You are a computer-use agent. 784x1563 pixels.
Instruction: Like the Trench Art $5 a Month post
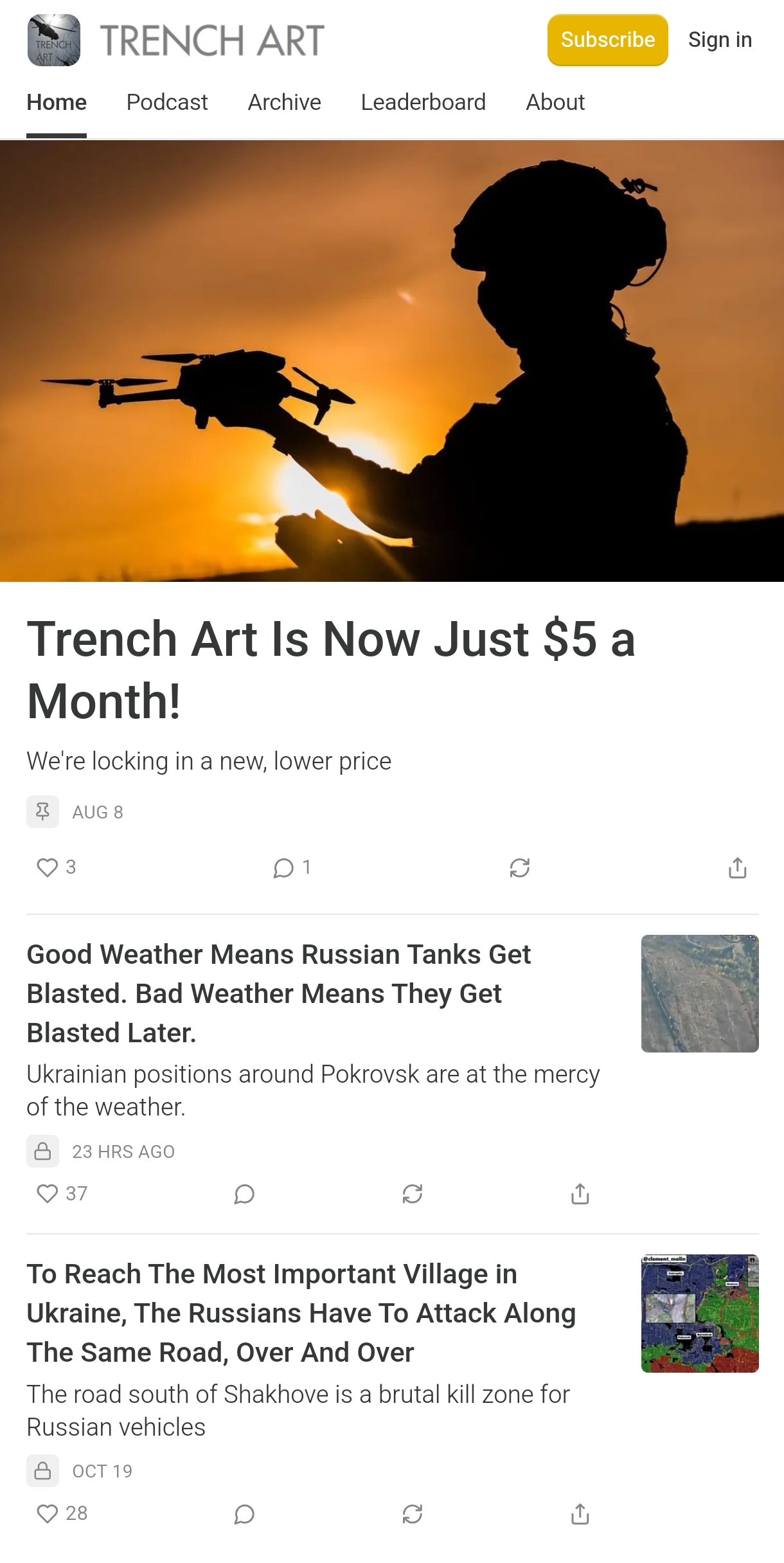[48, 867]
